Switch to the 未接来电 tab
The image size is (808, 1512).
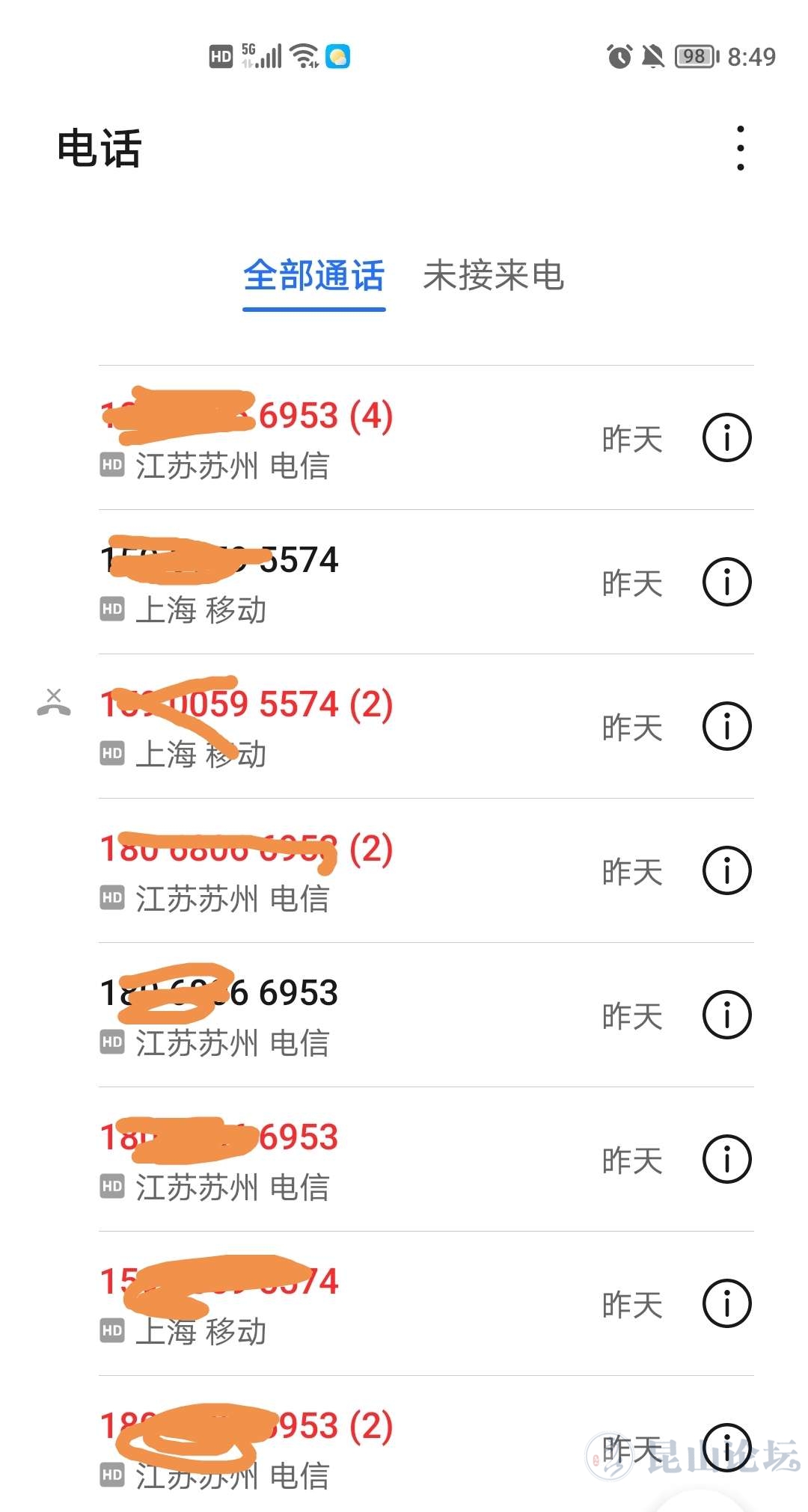point(493,276)
